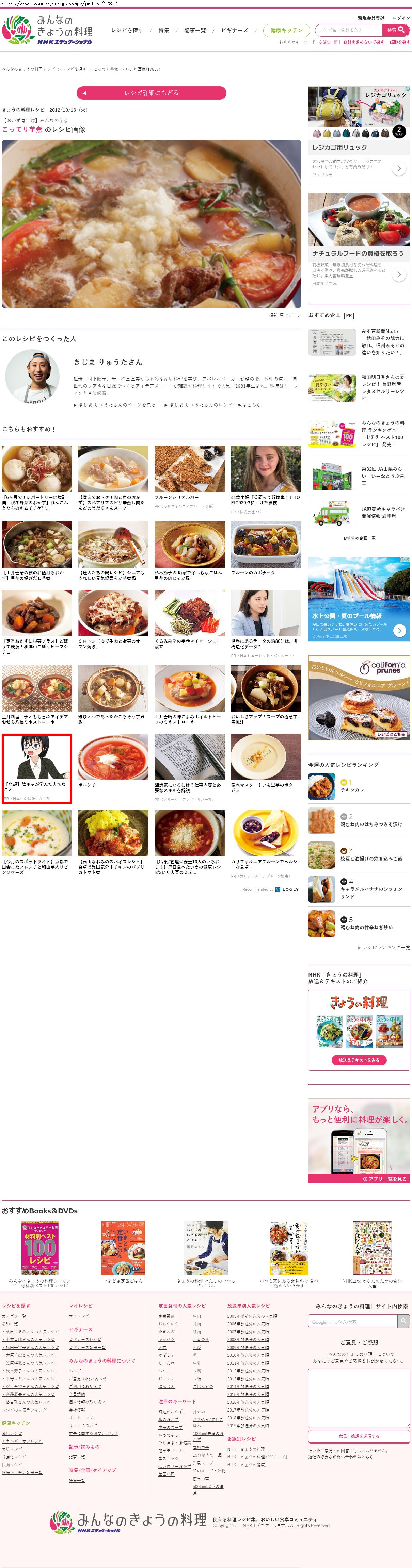Tap the recipe search input field
412x1568 pixels.
pyautogui.click(x=348, y=30)
